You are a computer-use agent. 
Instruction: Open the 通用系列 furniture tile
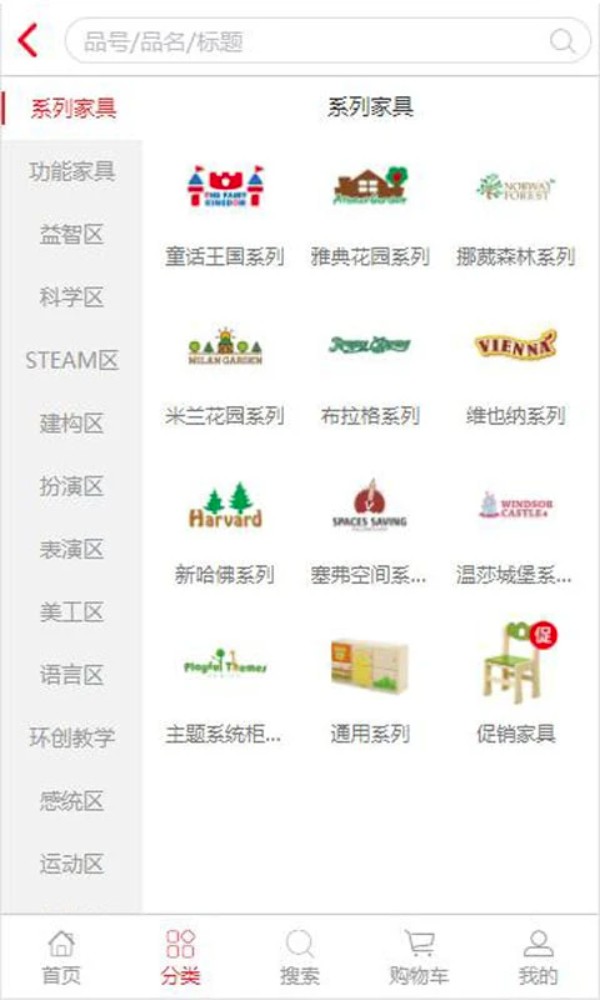[x=370, y=692]
